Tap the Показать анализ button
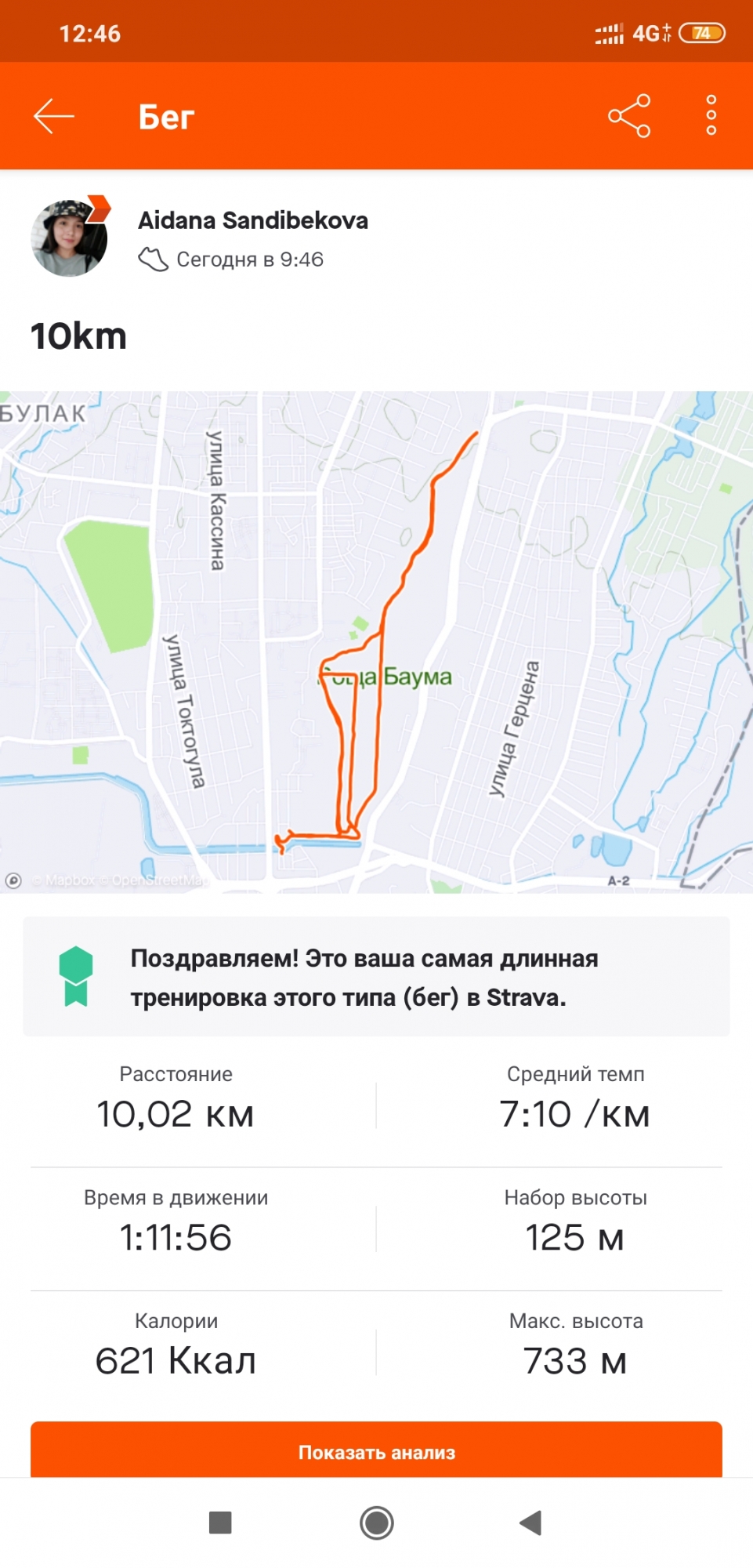This screenshot has height=1568, width=753. 376,1451
